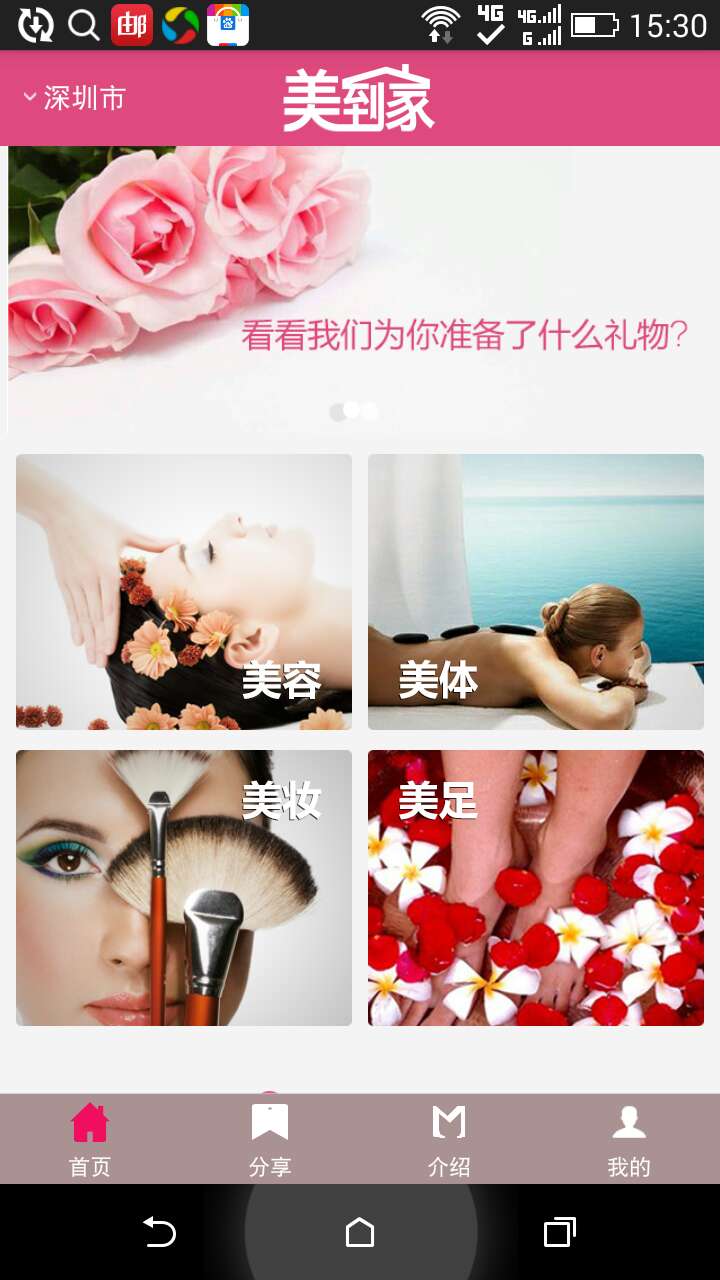The height and width of the screenshot is (1280, 720).
Task: Switch to the 首页 home tab
Action: (x=90, y=1140)
